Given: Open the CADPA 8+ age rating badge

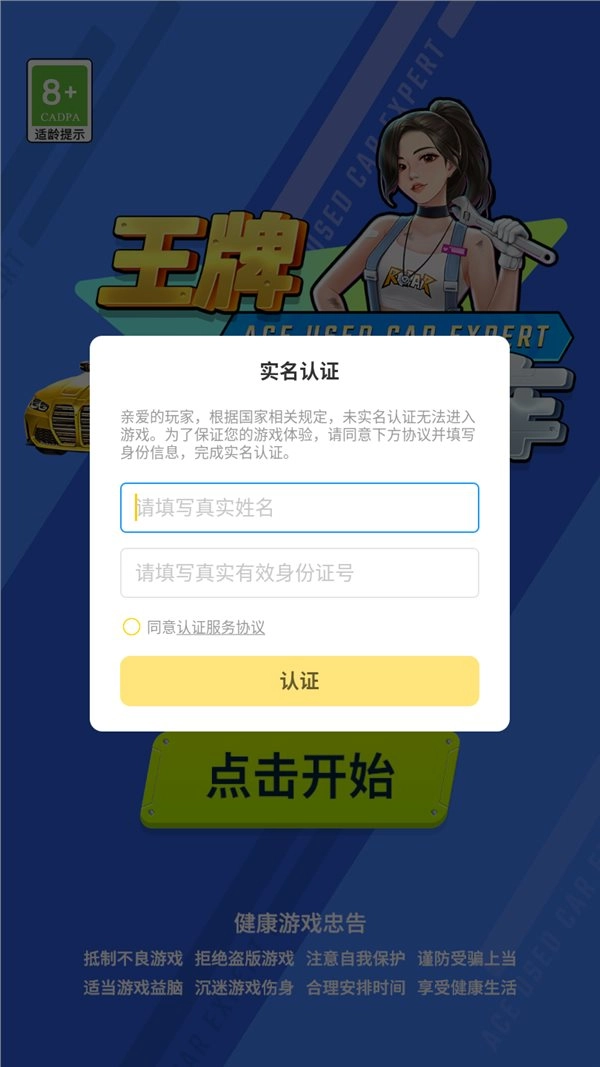Looking at the screenshot, I should pyautogui.click(x=60, y=100).
